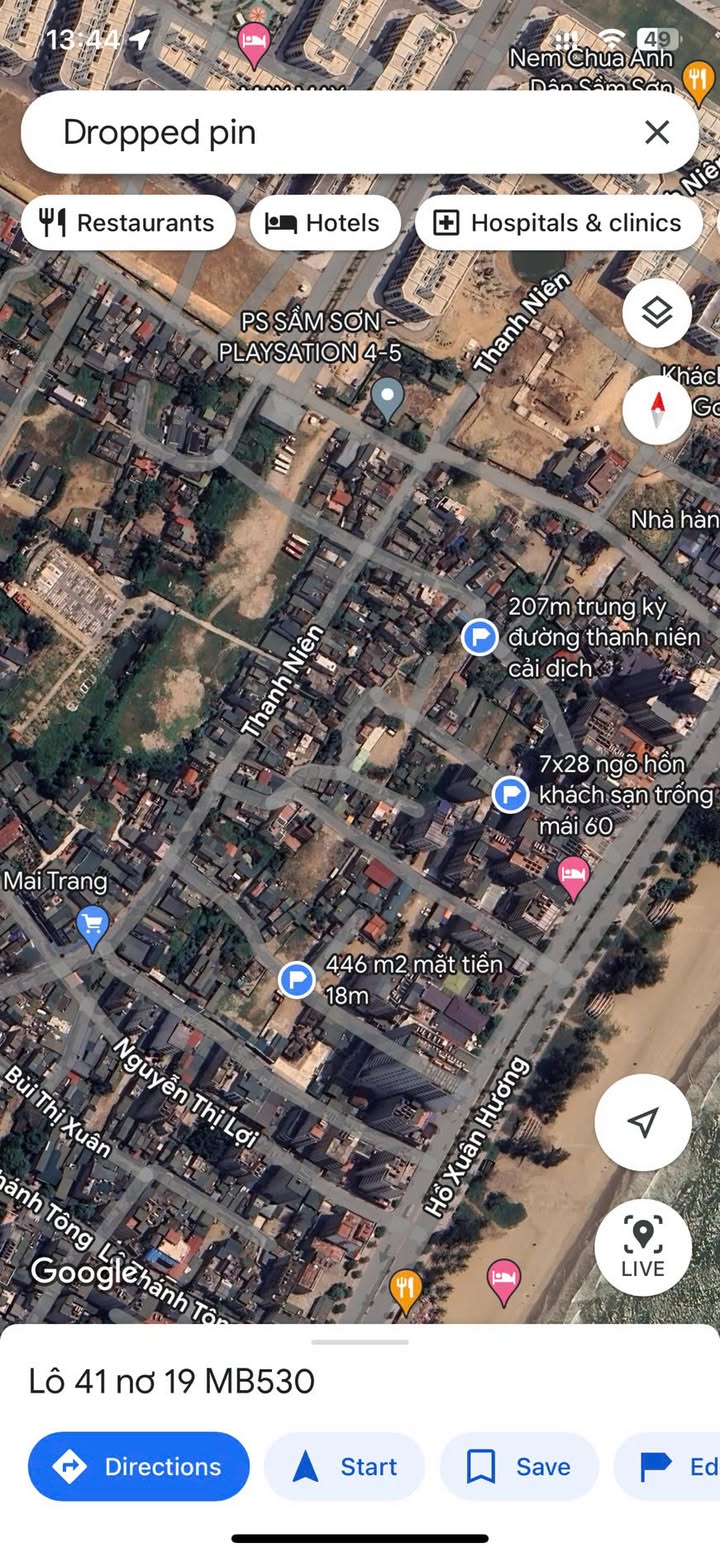This screenshot has height=1557, width=720.
Task: Open map layers selector
Action: (x=657, y=313)
